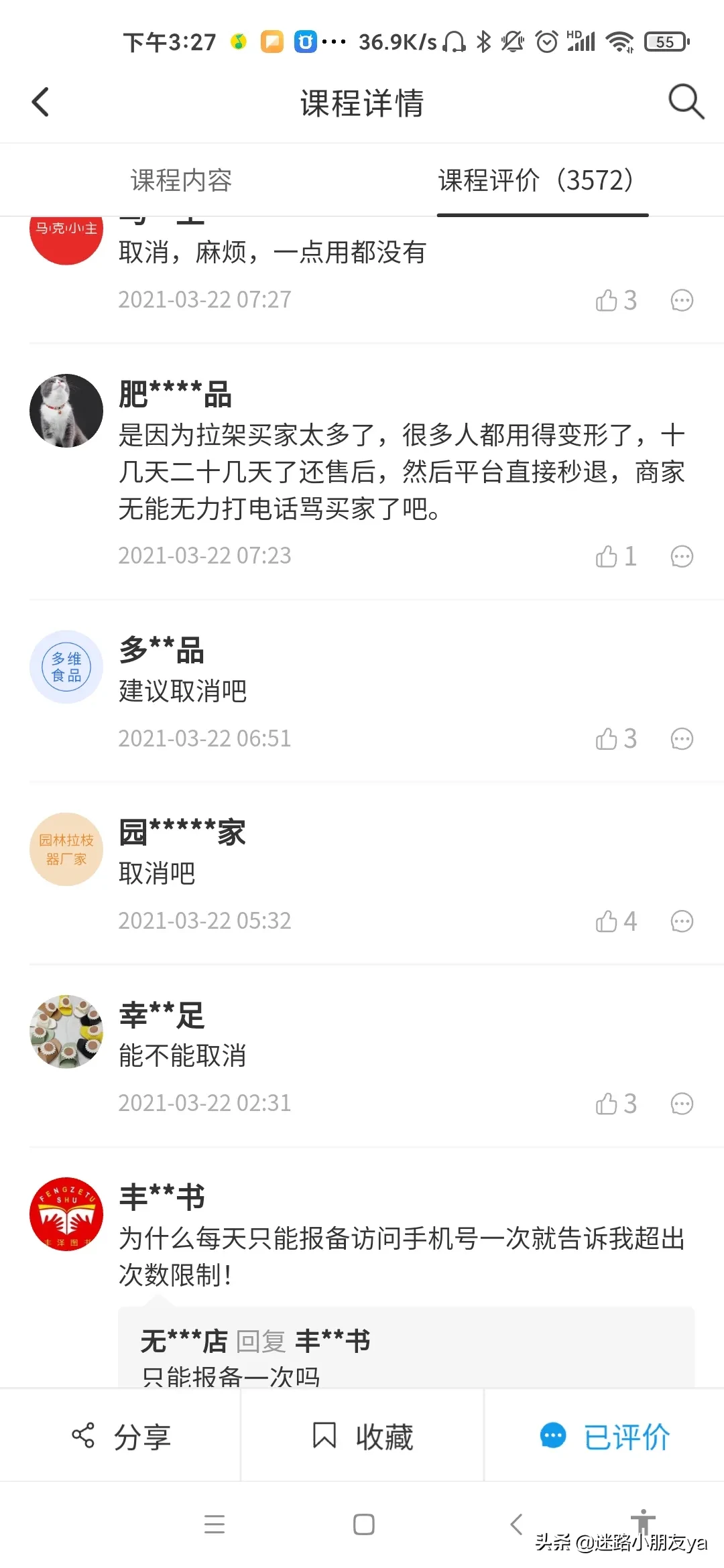
Task: Switch to 课程内容 tab
Action: pos(181,180)
